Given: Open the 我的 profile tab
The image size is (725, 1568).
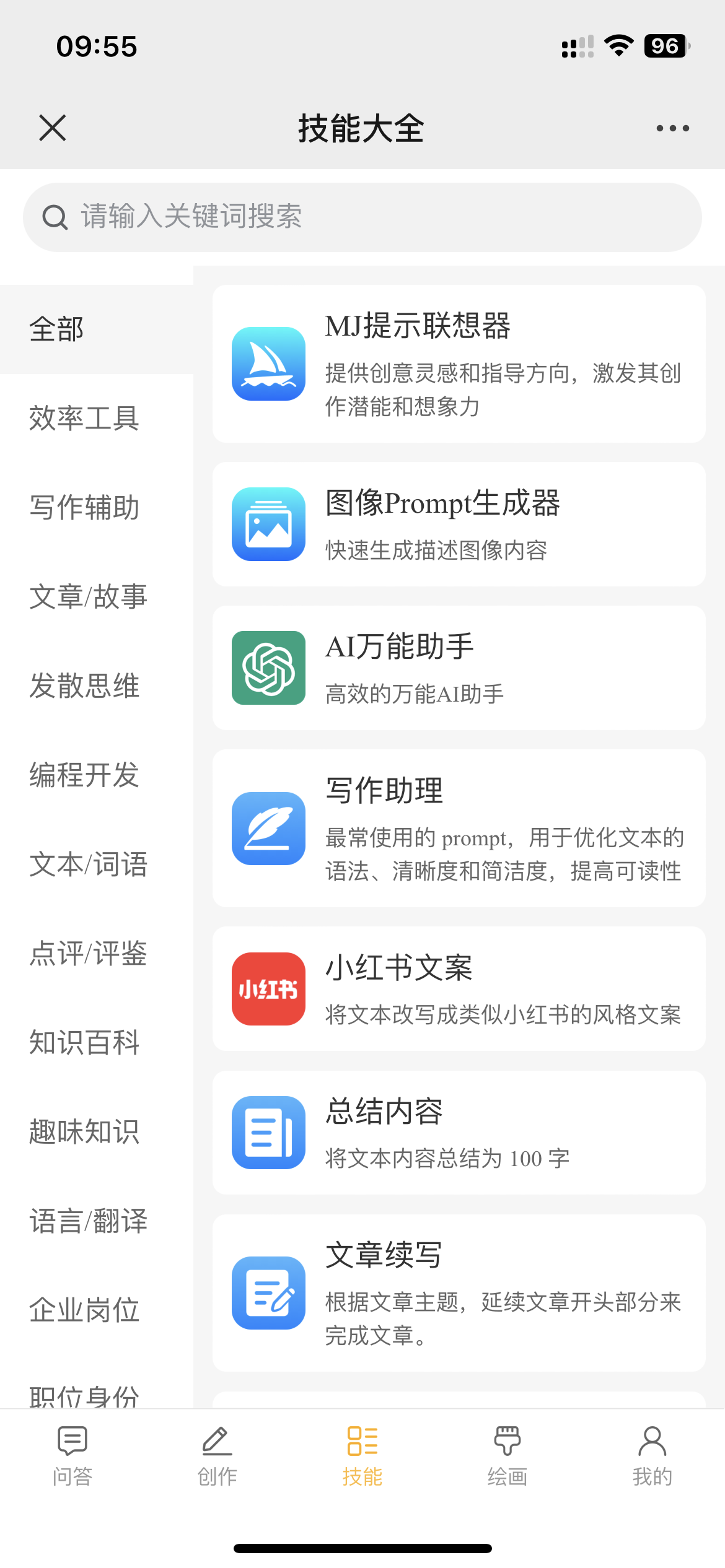Looking at the screenshot, I should (x=652, y=1456).
